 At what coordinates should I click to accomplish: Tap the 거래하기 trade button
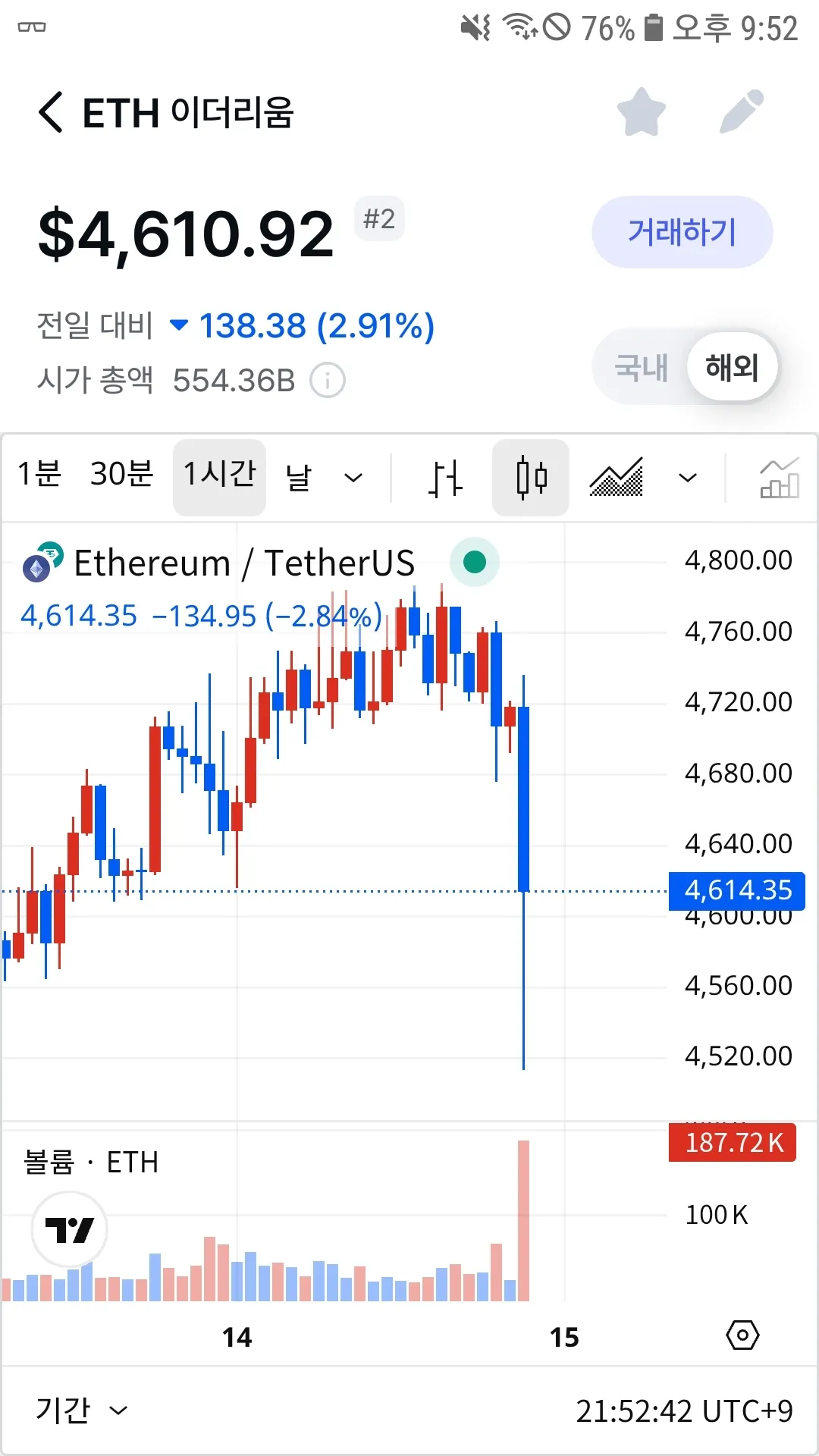pos(682,232)
